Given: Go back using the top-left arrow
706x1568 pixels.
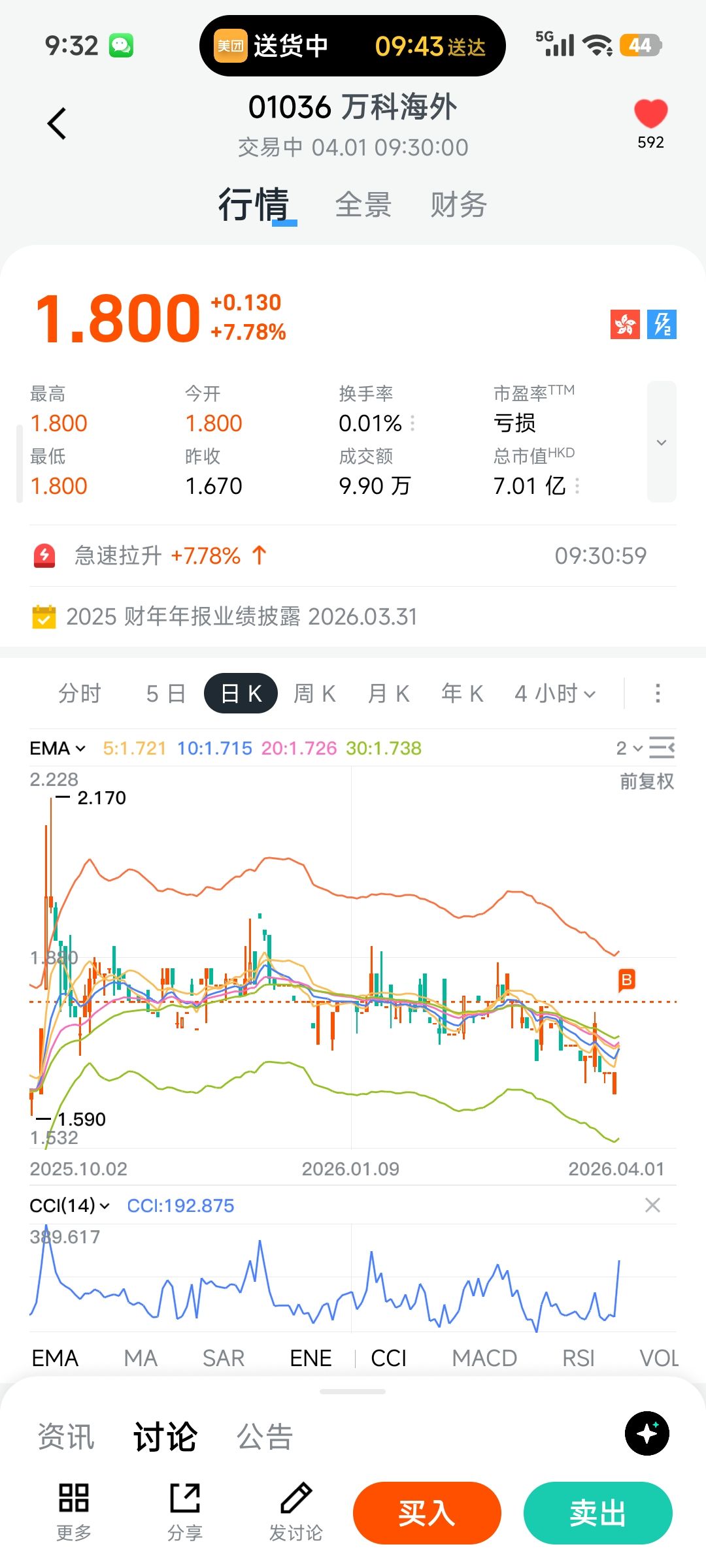Looking at the screenshot, I should [58, 123].
